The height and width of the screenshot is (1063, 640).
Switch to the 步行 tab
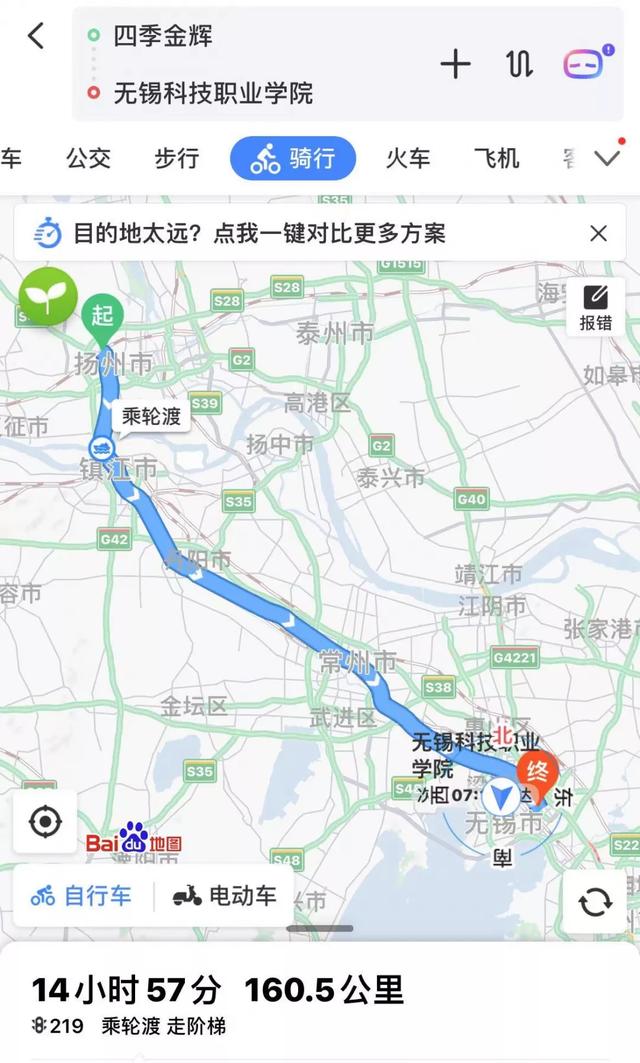(x=177, y=159)
